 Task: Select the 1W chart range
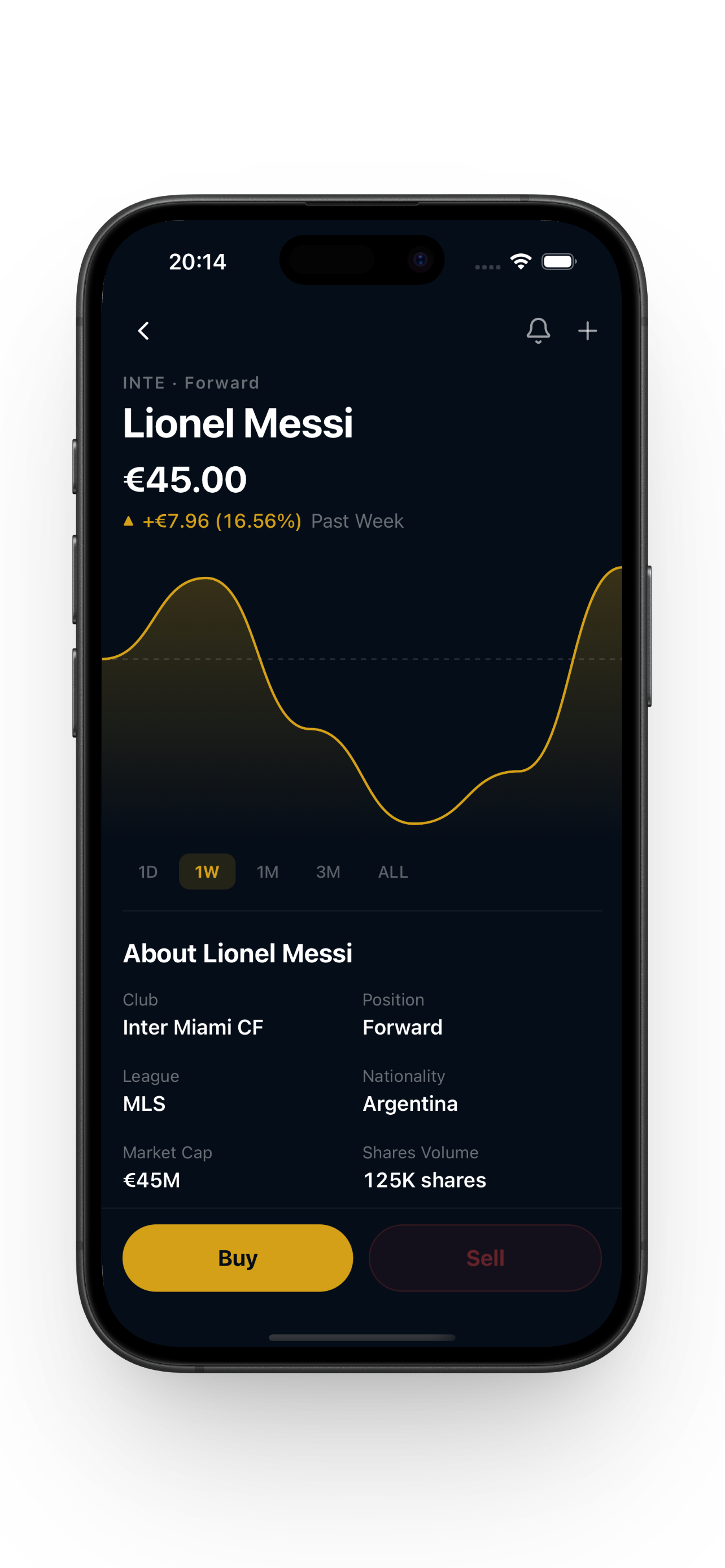click(x=207, y=871)
